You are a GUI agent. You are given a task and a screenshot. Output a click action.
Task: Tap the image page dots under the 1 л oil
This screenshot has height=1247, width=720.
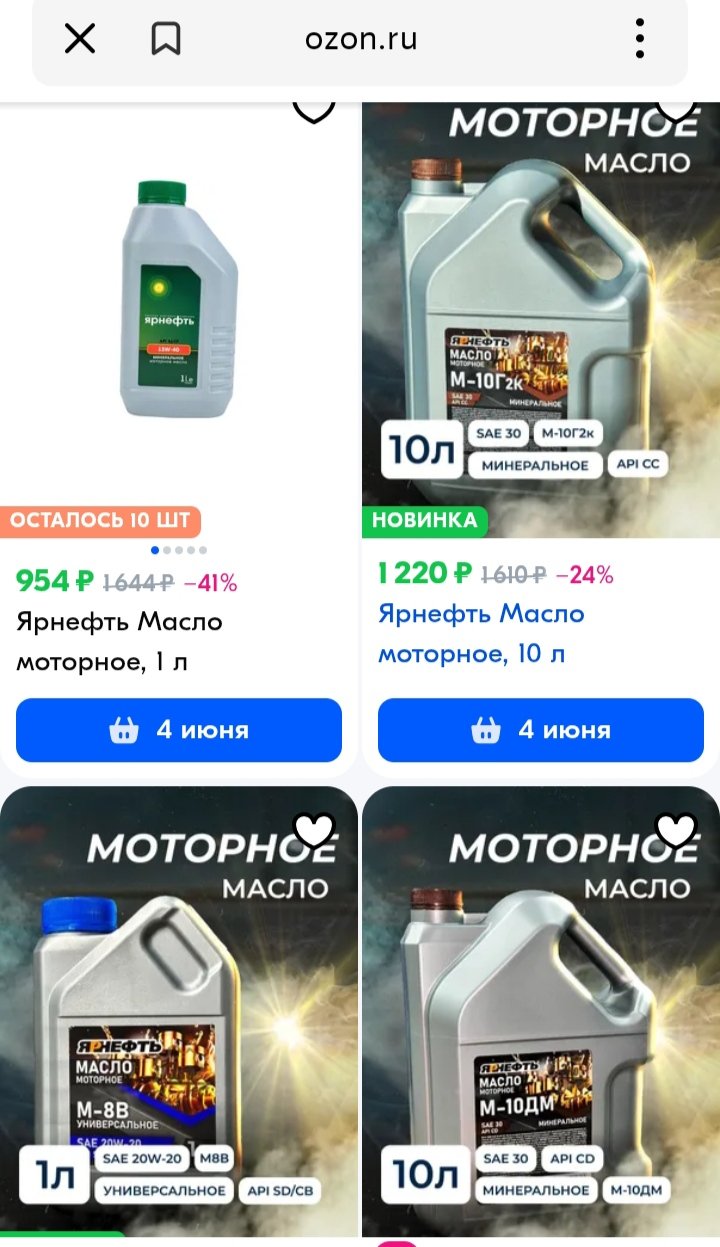(179, 550)
